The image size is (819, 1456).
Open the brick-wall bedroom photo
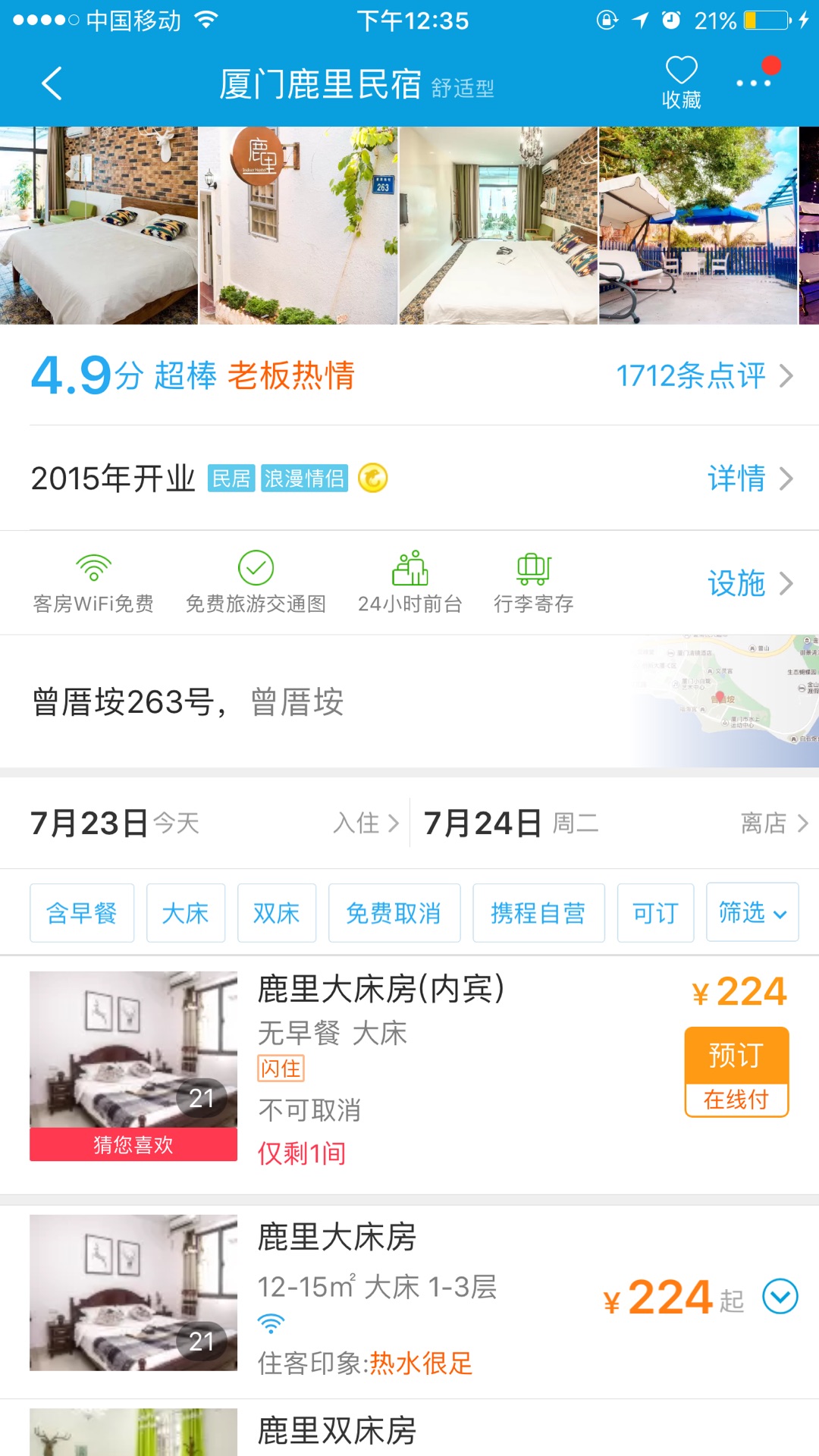[99, 225]
